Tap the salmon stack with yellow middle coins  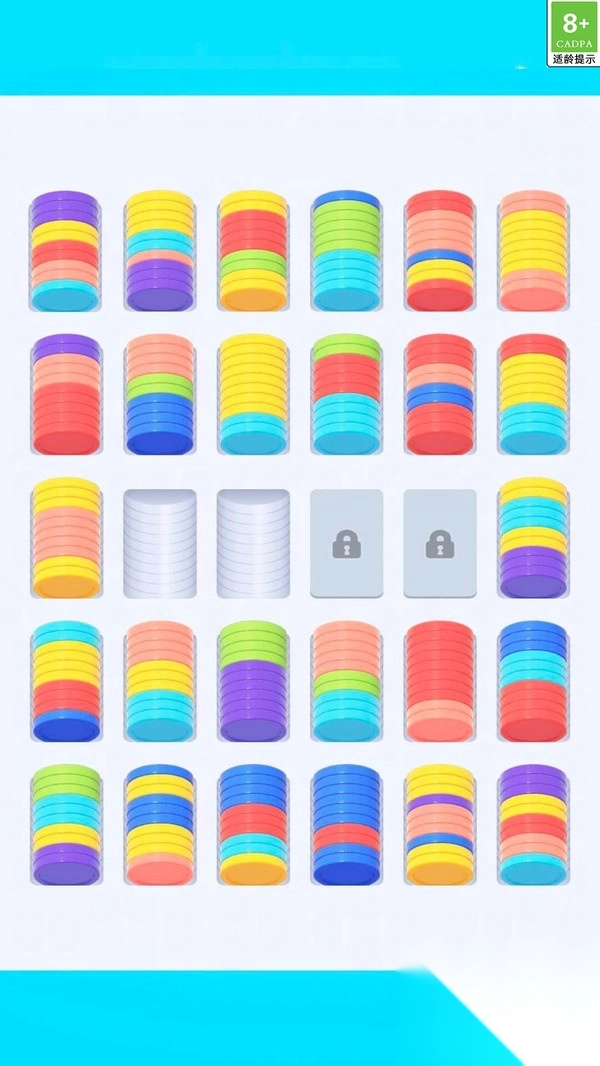[533, 251]
